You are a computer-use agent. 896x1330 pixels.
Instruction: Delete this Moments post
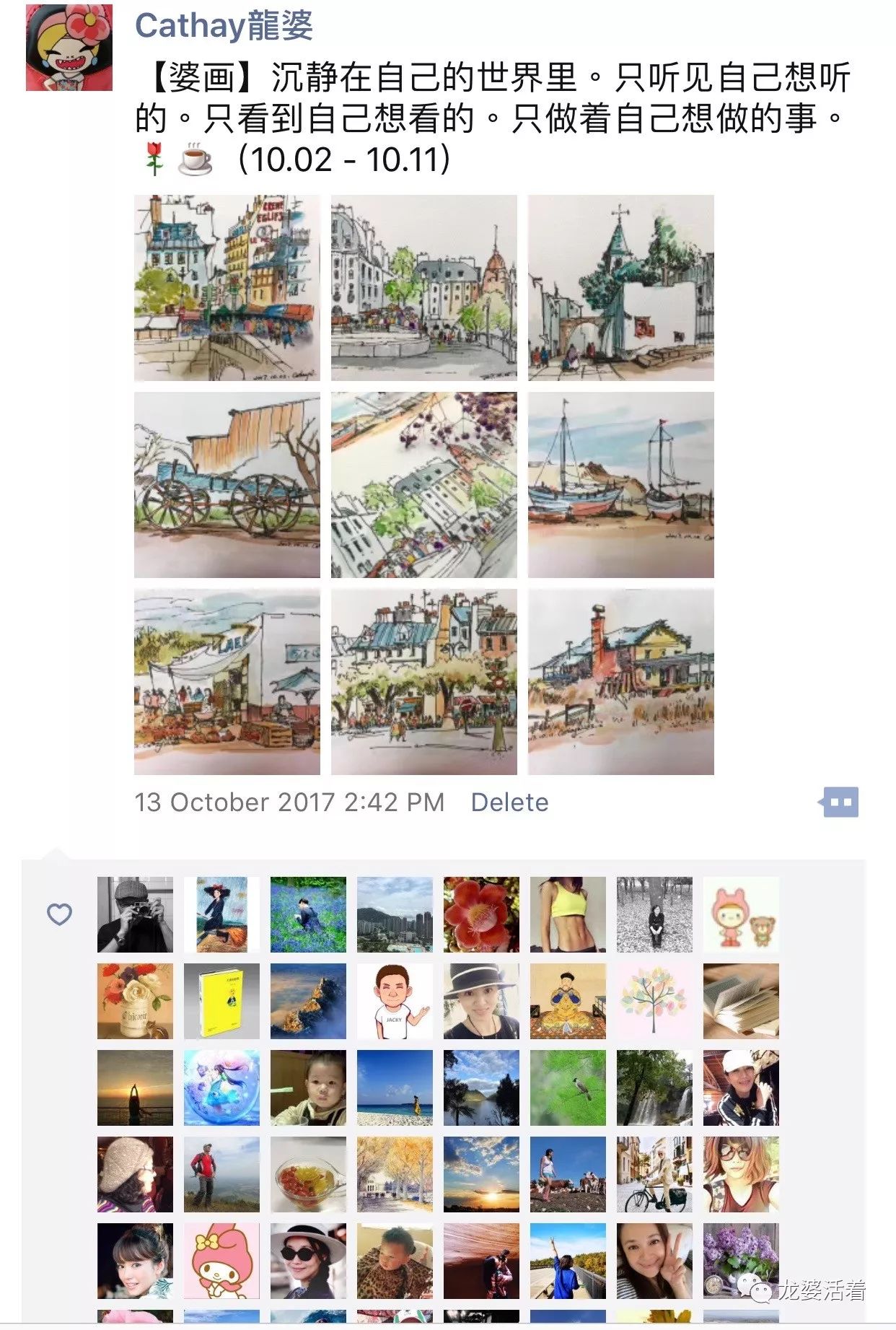point(509,802)
